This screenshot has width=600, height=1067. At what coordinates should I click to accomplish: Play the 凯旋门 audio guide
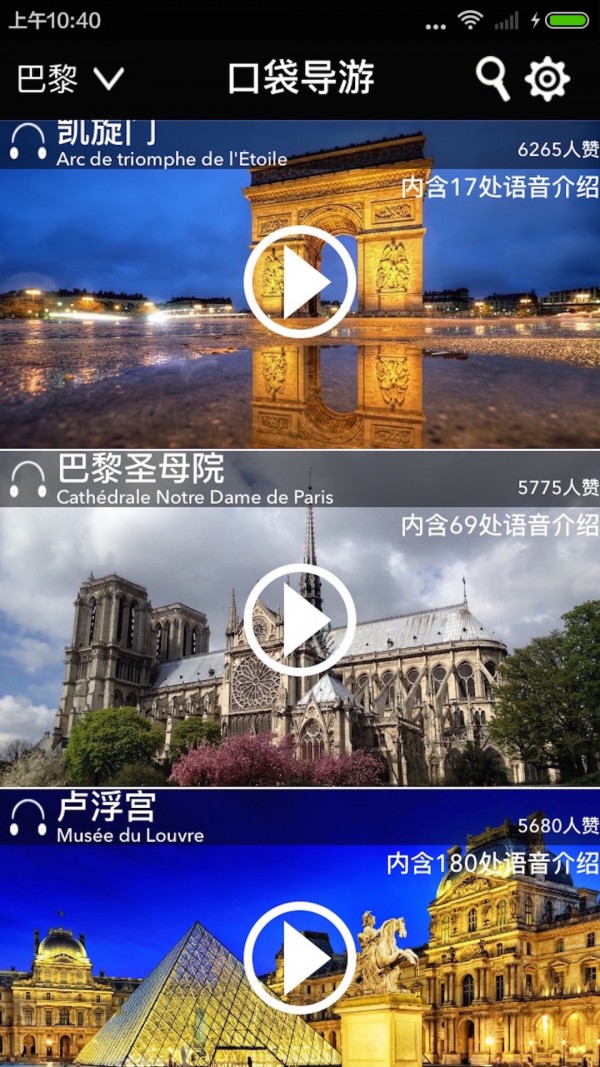coord(300,282)
